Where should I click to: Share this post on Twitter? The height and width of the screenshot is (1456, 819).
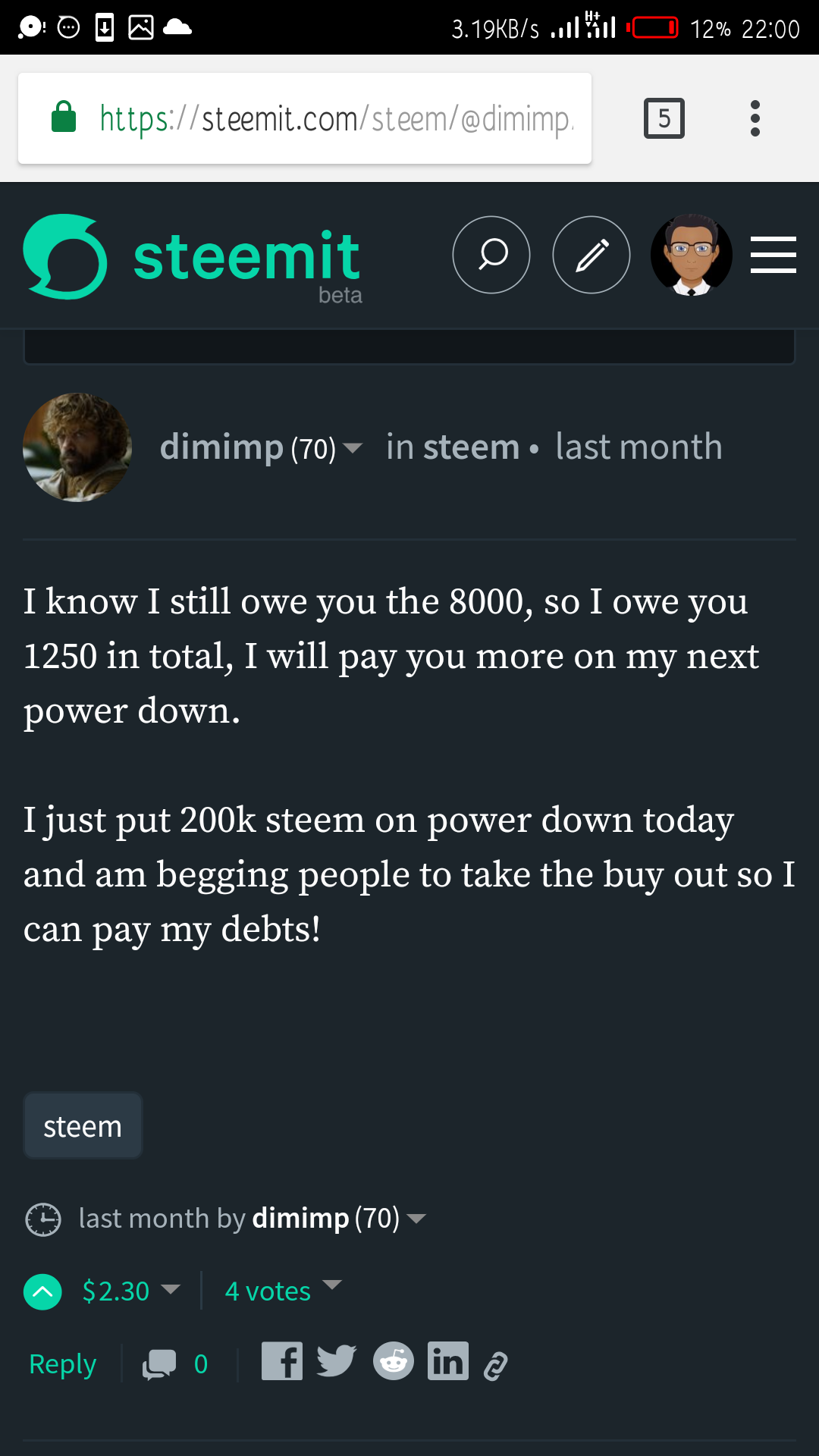(336, 1361)
